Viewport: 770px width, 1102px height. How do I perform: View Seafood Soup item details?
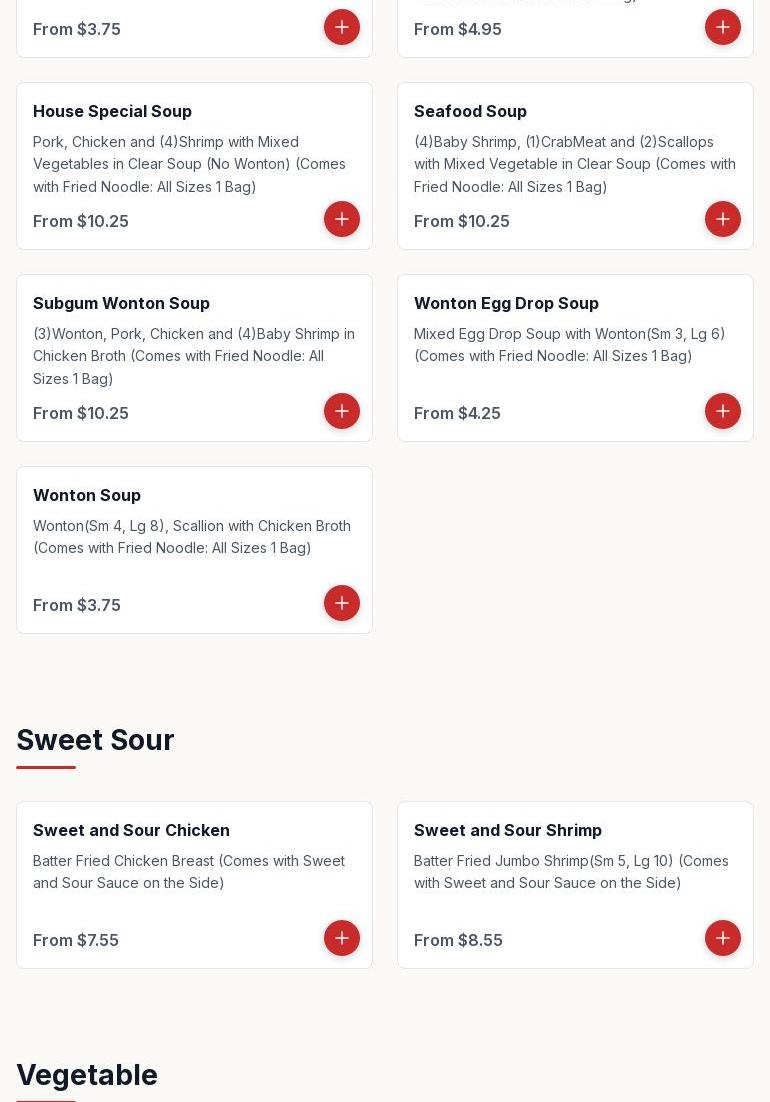pos(541,150)
